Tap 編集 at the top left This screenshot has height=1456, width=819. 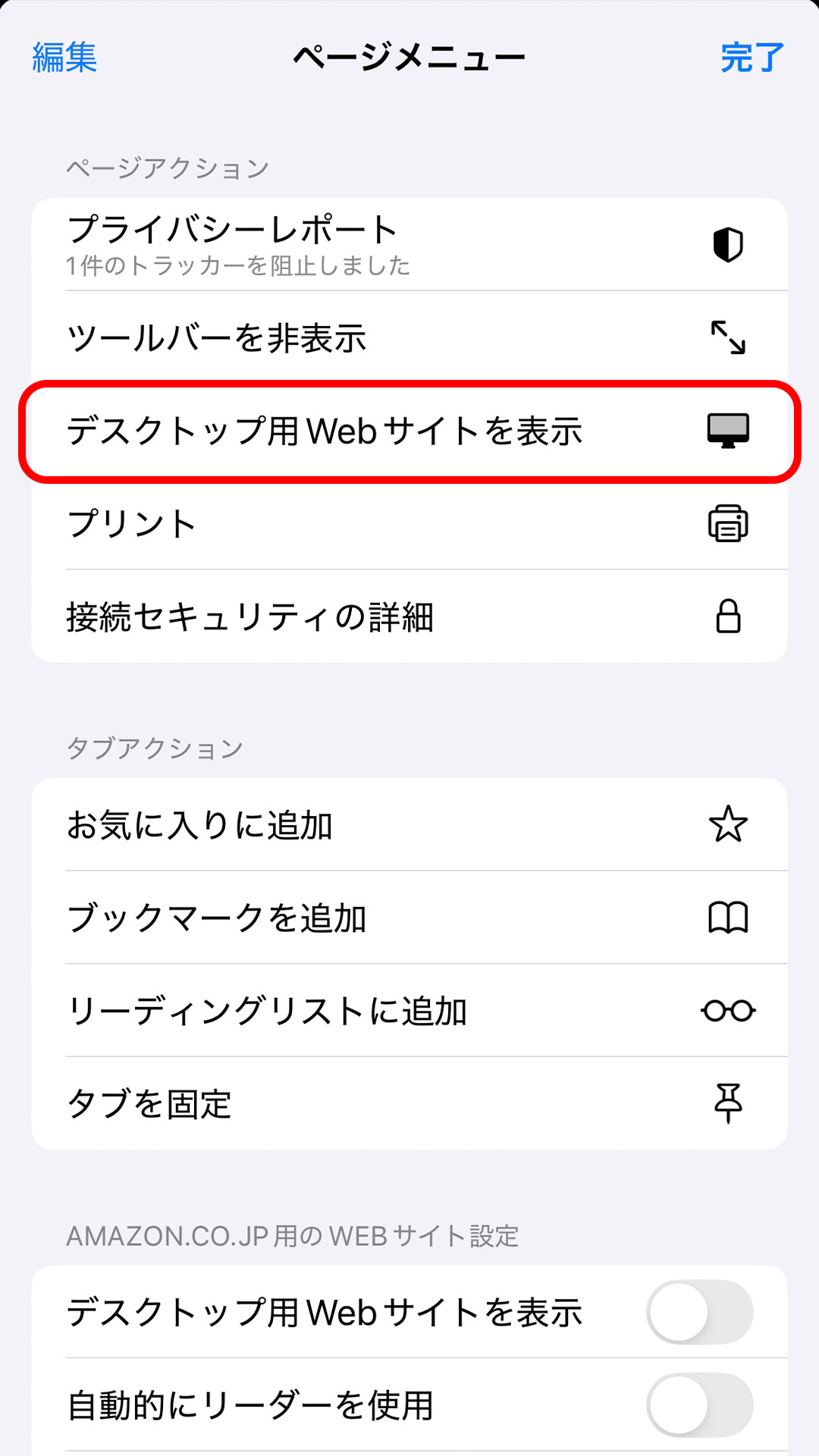[x=64, y=57]
